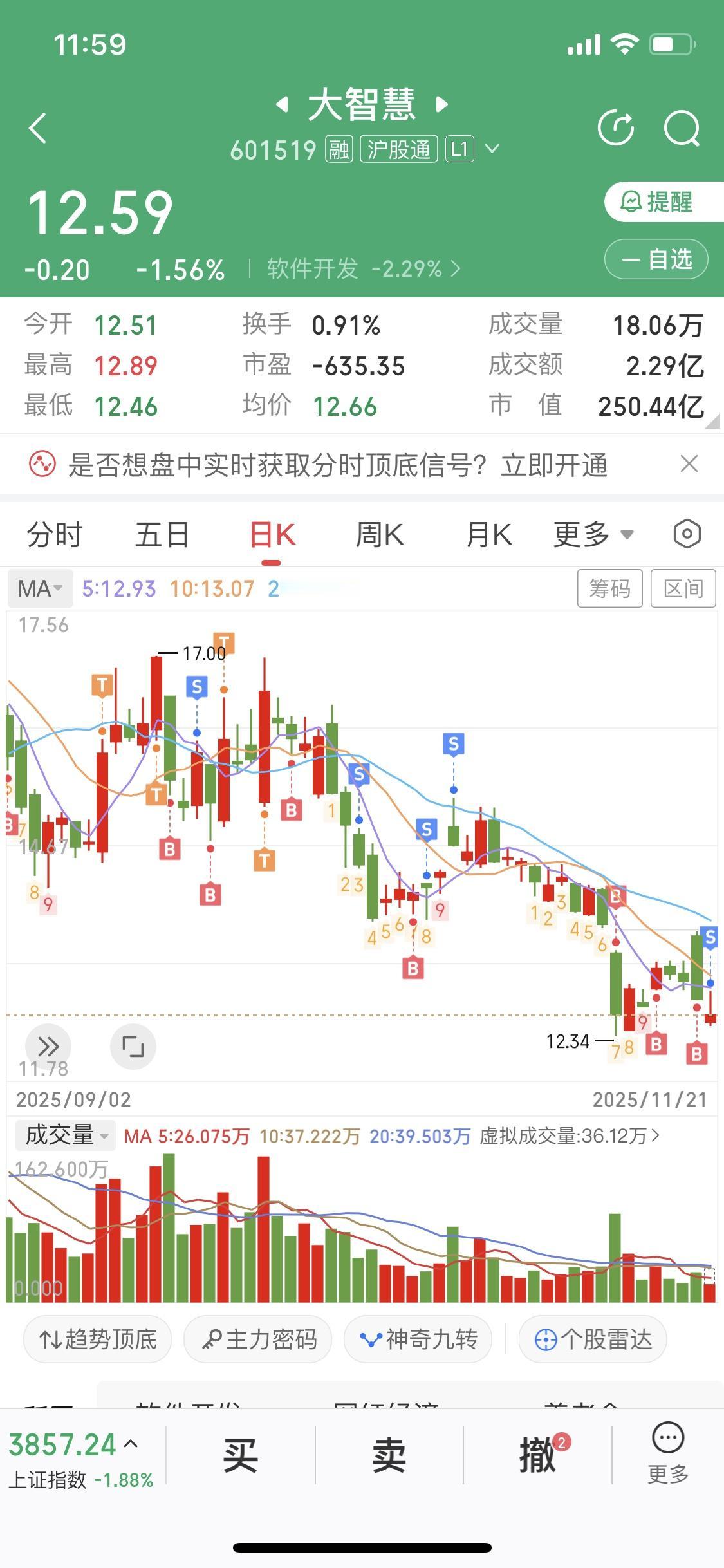Dismiss the signal banner with X
The height and width of the screenshot is (1568, 724).
coord(689,463)
